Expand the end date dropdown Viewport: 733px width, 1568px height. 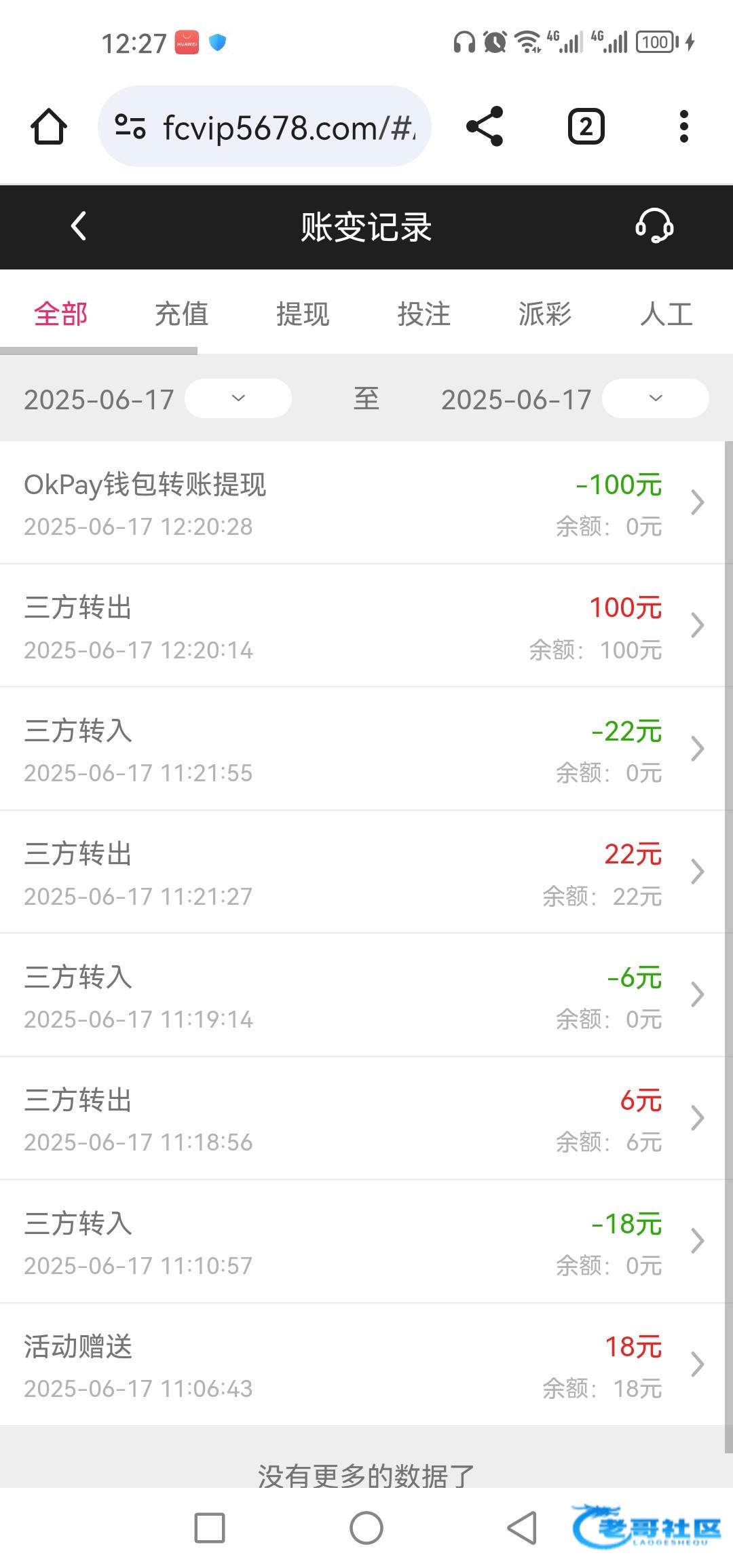656,398
